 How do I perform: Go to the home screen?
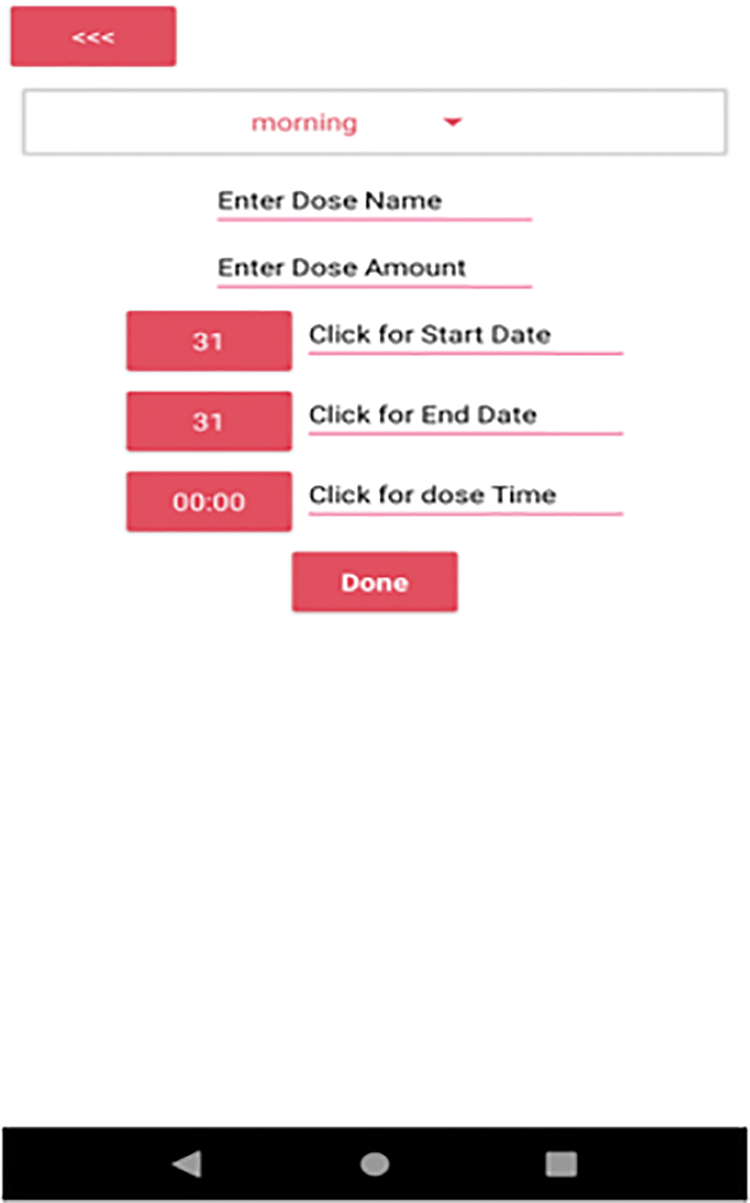pyautogui.click(x=375, y=1163)
